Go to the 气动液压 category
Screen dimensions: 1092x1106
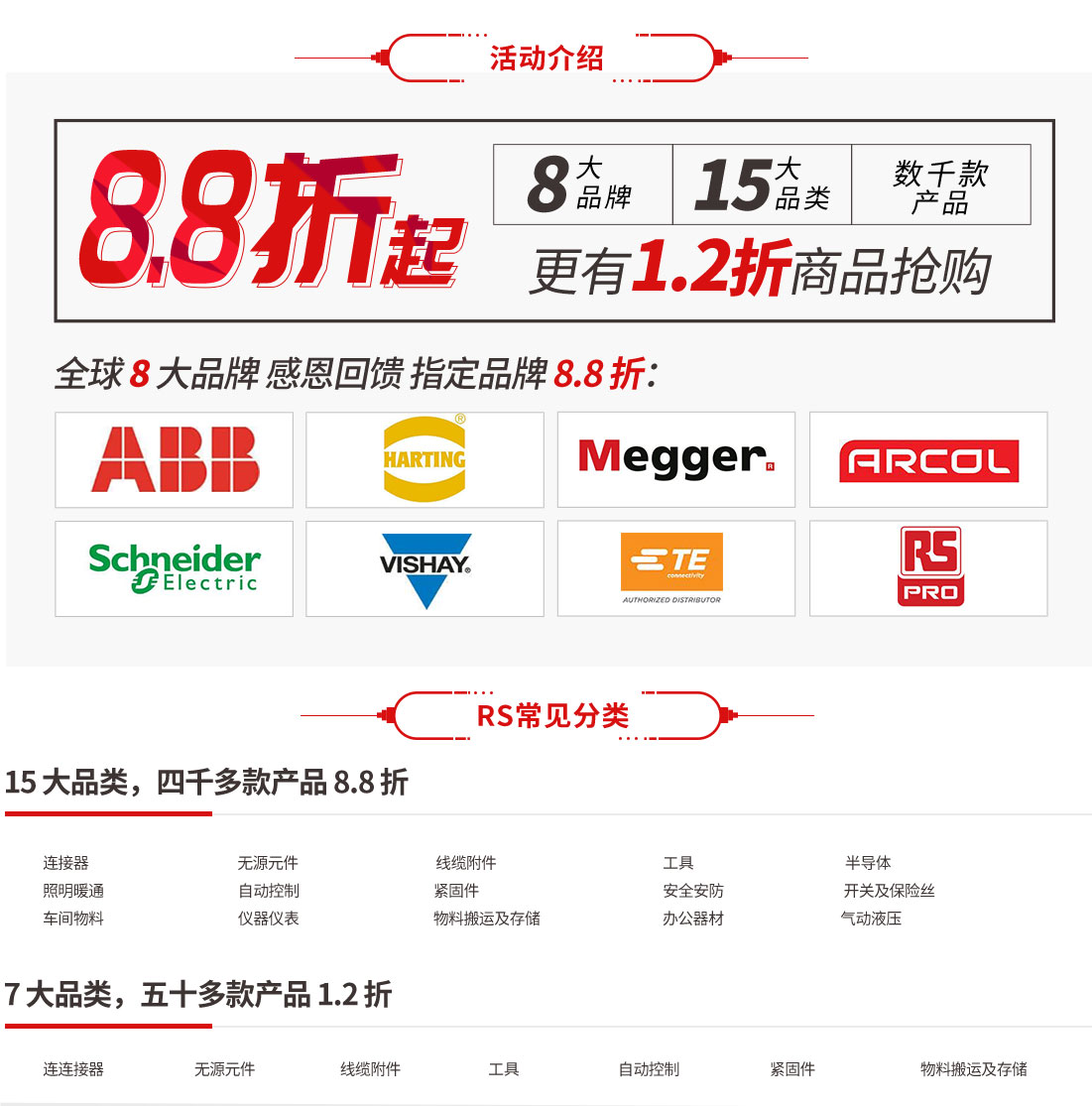[x=871, y=919]
